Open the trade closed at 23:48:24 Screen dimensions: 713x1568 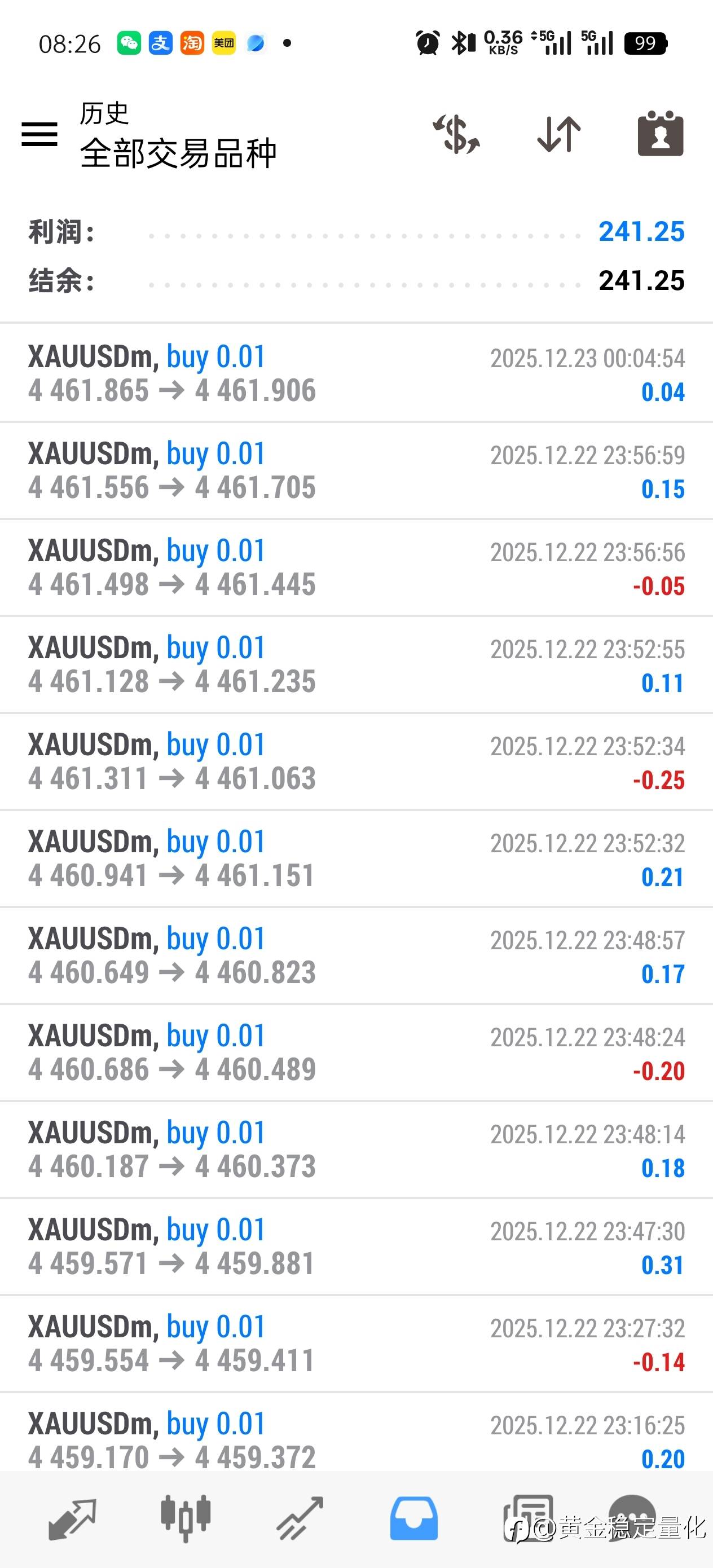[x=356, y=1053]
